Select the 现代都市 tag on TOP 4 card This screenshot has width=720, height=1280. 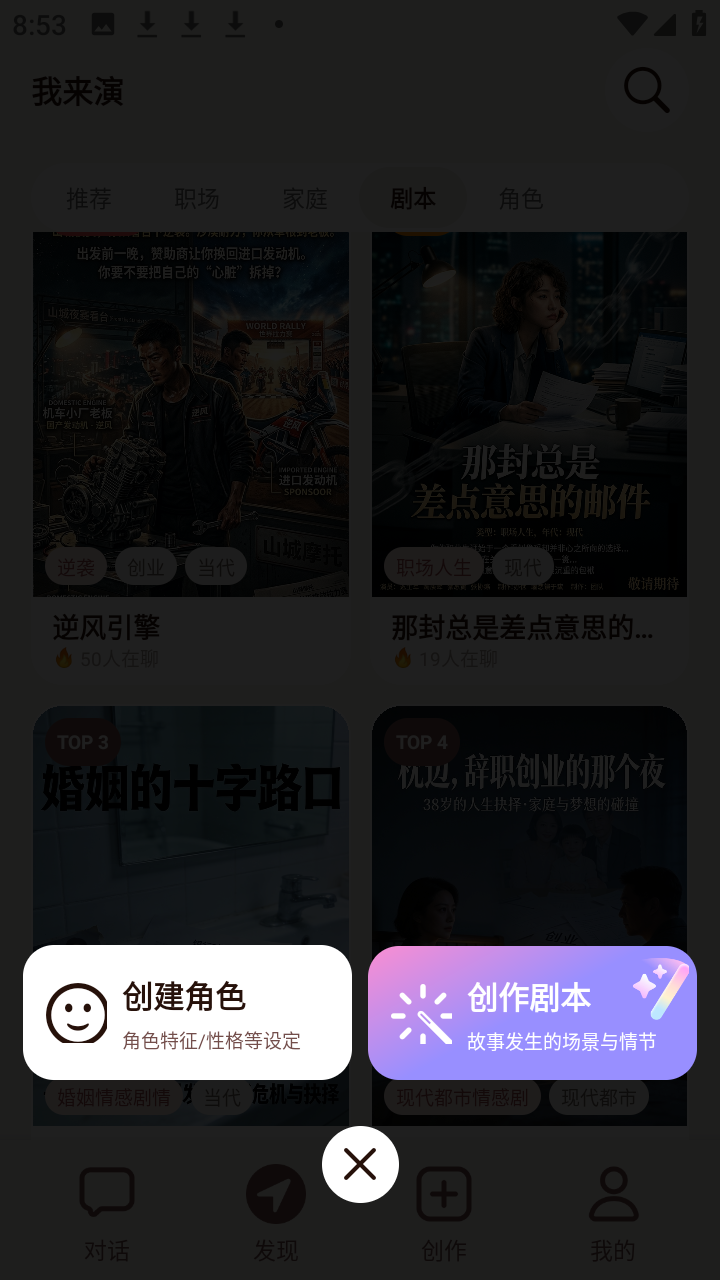coord(599,1096)
